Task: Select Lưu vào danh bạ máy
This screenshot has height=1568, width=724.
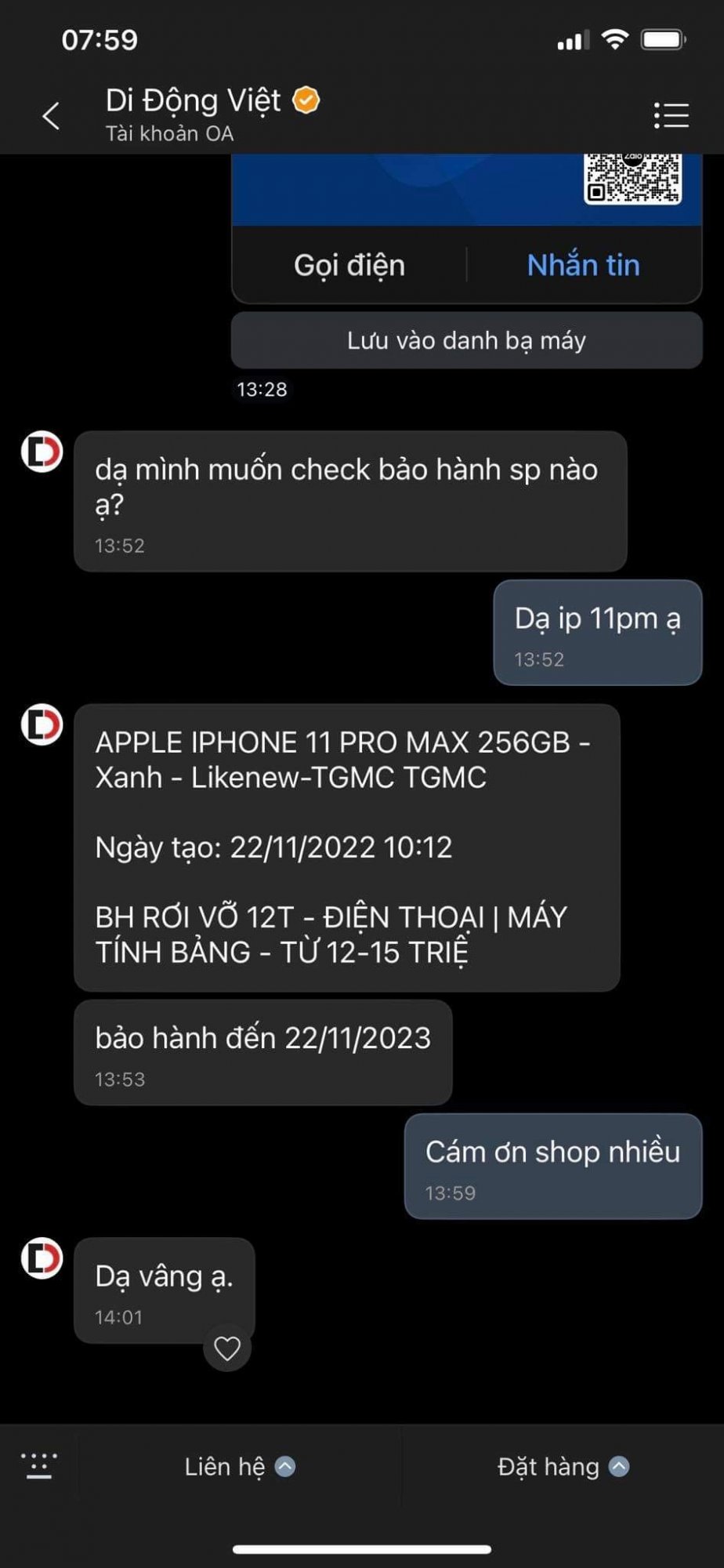Action: (x=466, y=340)
